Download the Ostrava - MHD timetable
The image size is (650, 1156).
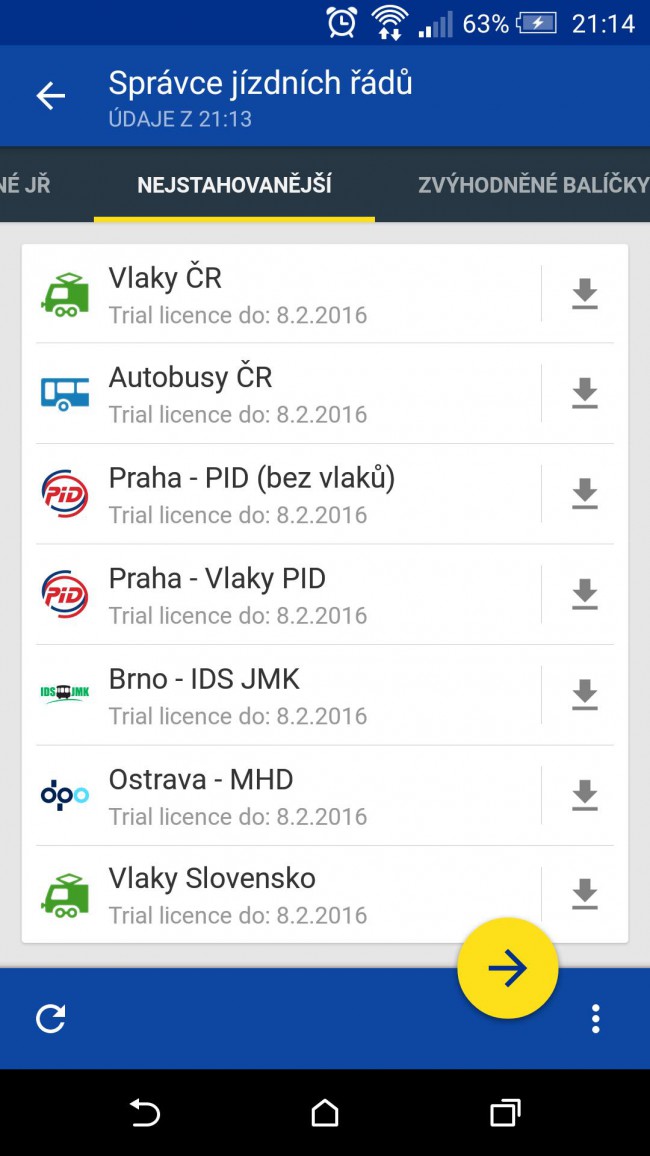[585, 795]
